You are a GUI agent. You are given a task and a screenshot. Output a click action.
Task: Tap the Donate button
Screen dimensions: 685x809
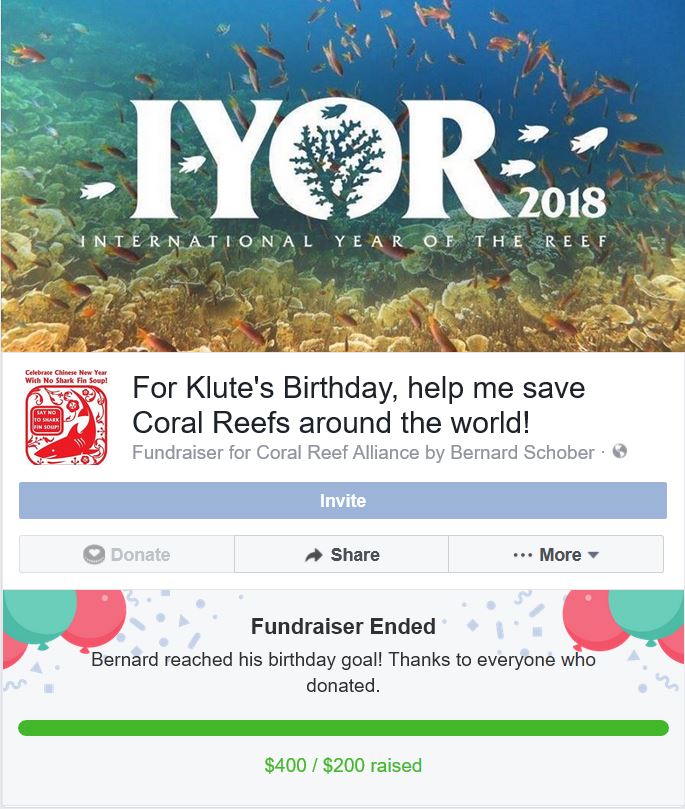(x=127, y=554)
